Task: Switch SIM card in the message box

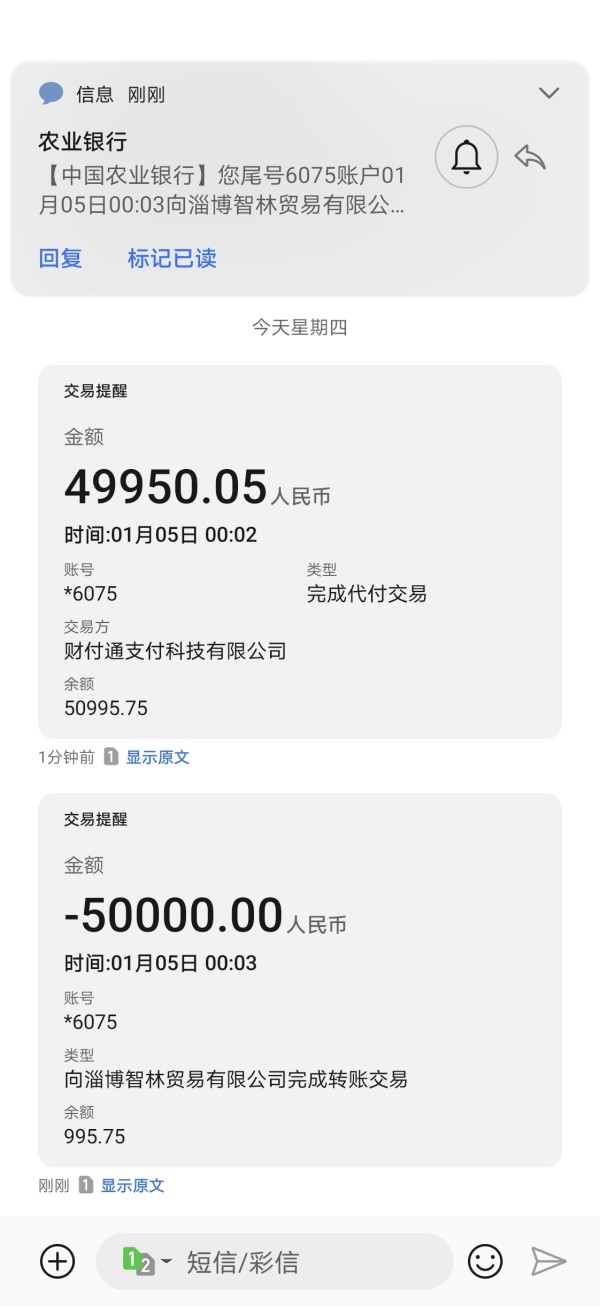Action: (146, 1261)
